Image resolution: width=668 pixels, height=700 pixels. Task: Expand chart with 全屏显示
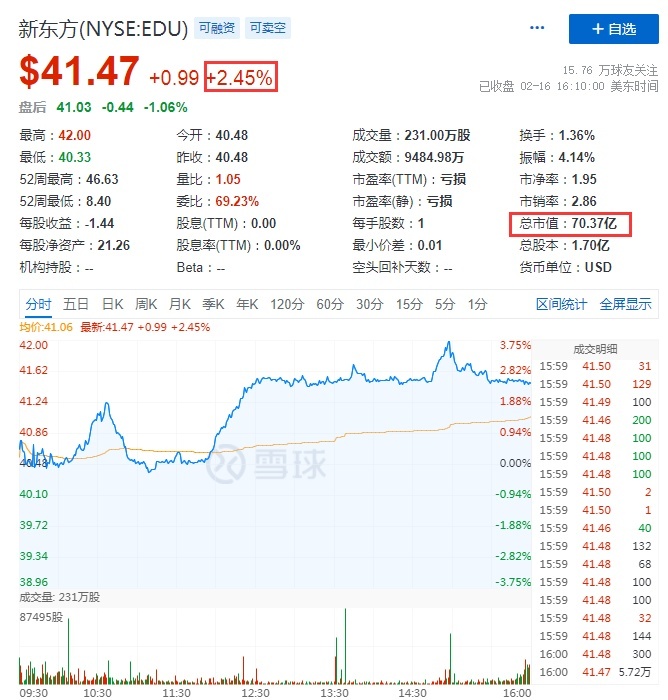pos(625,304)
